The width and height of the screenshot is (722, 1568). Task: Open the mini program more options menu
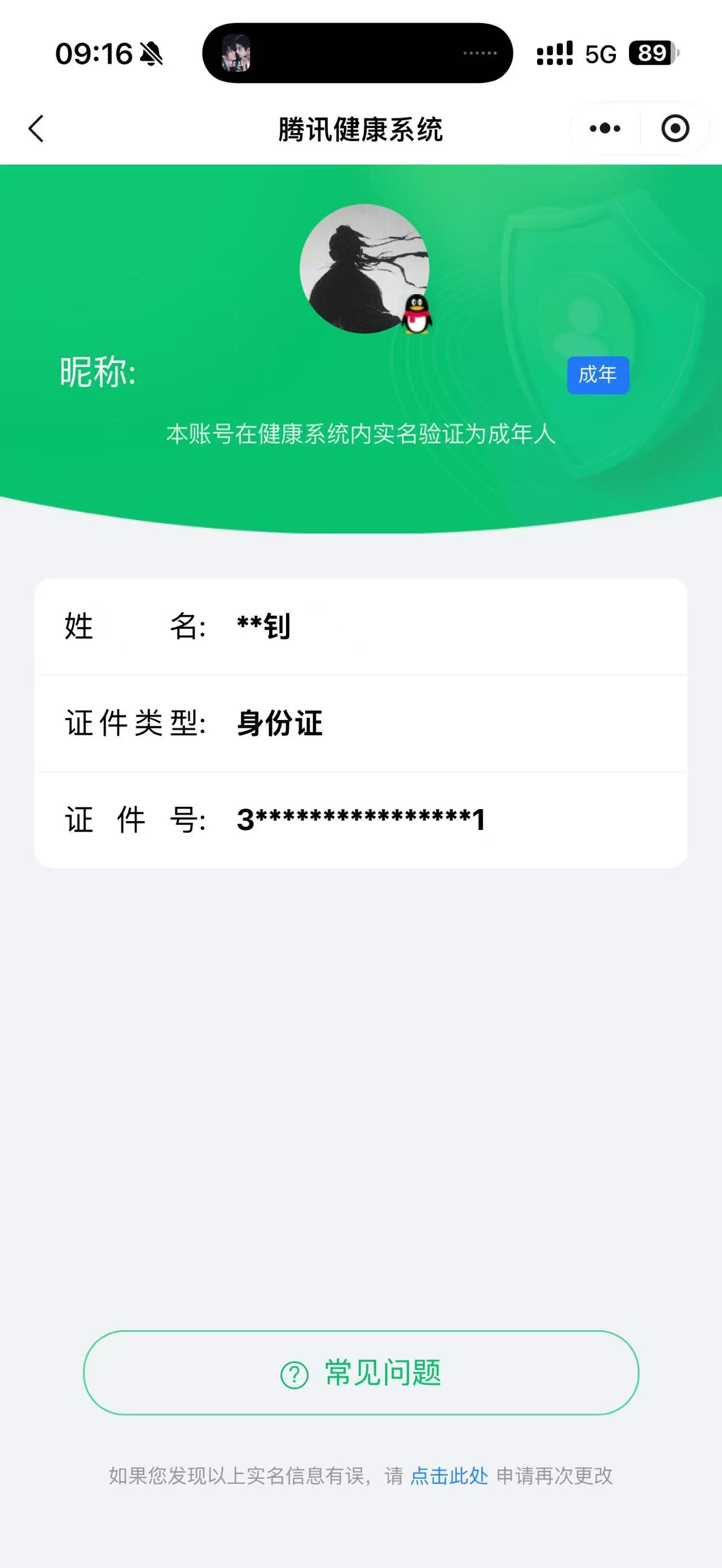point(604,129)
